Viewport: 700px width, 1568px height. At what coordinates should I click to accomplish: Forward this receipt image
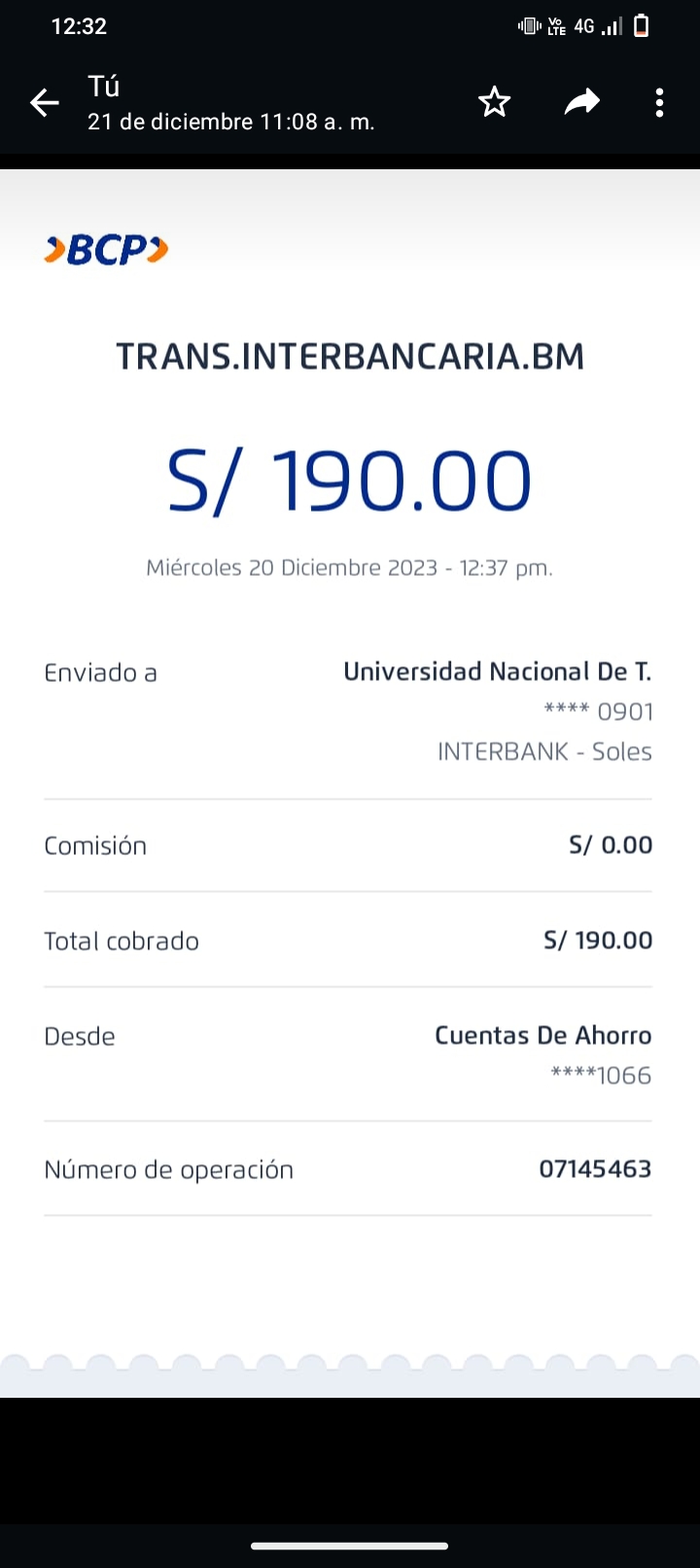tap(581, 102)
